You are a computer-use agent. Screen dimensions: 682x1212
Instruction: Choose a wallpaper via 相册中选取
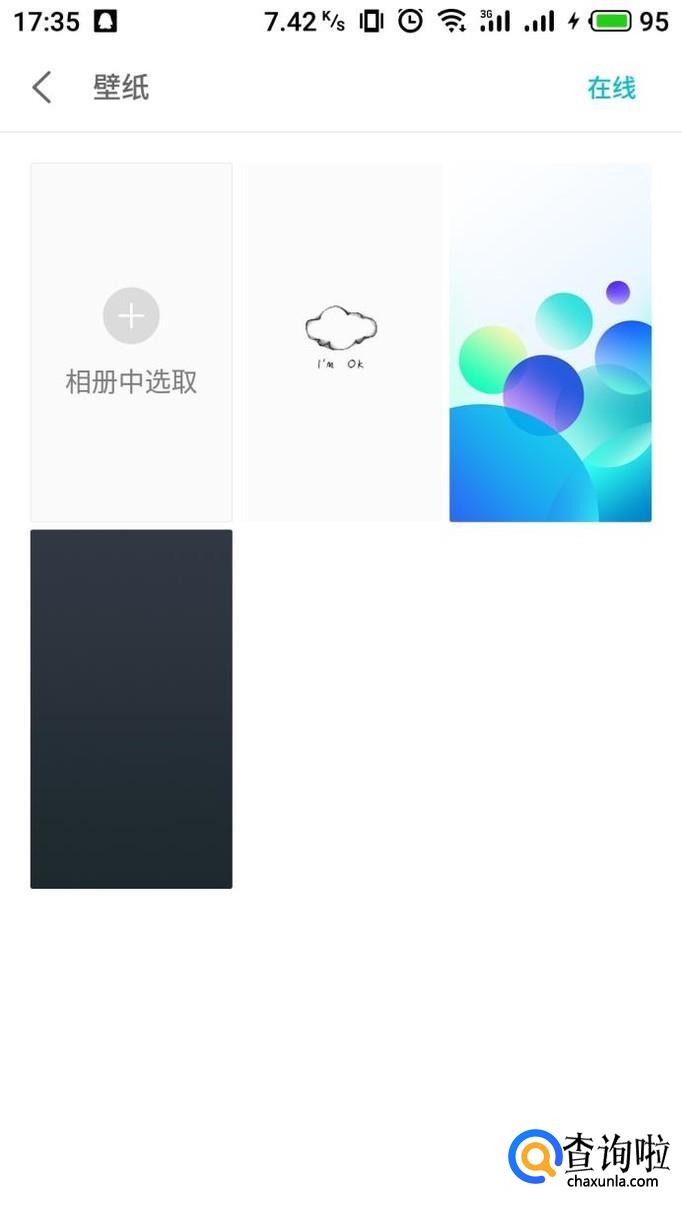point(131,342)
